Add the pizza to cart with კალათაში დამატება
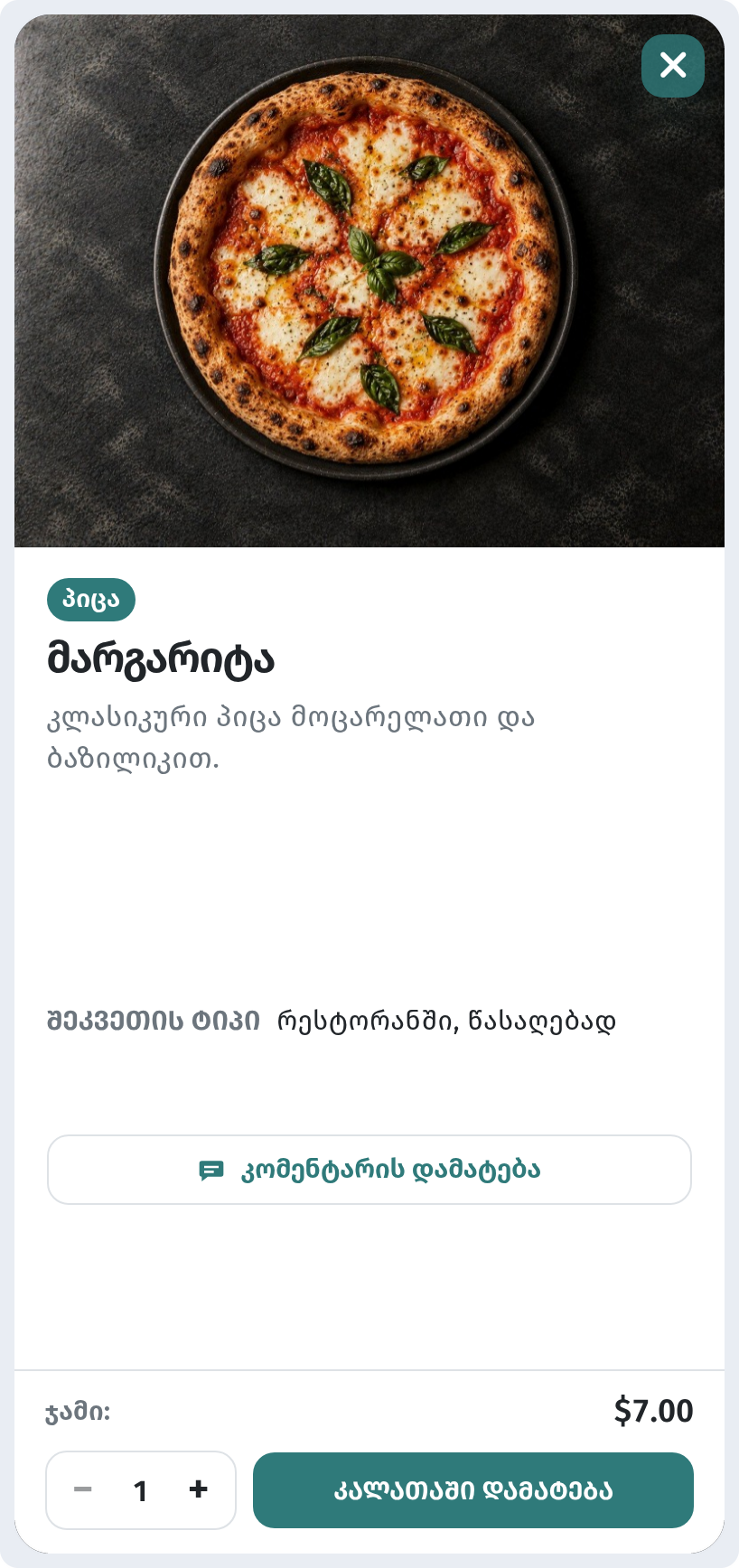 coord(473,1490)
